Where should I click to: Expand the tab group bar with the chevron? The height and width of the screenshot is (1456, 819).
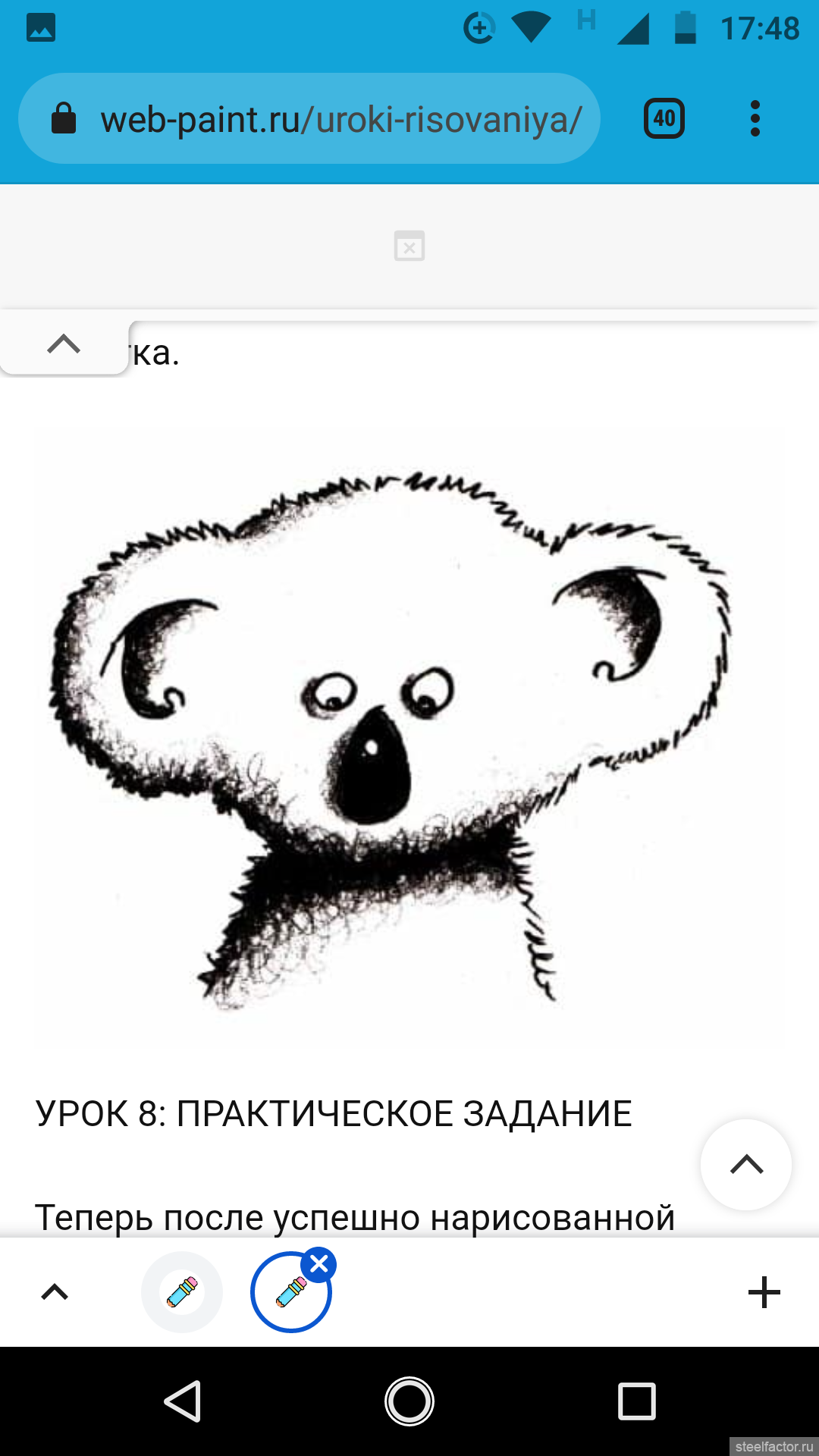55,1292
